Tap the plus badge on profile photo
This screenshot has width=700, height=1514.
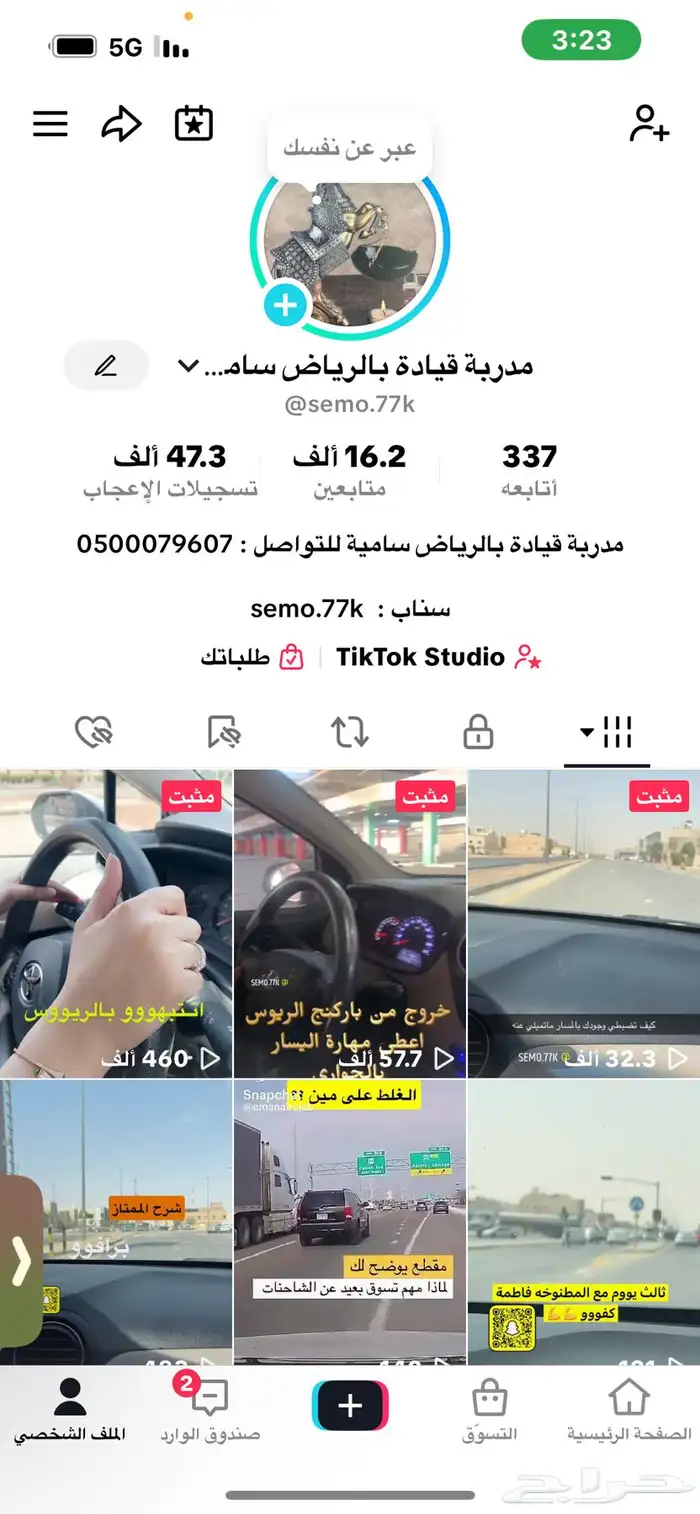pos(285,304)
